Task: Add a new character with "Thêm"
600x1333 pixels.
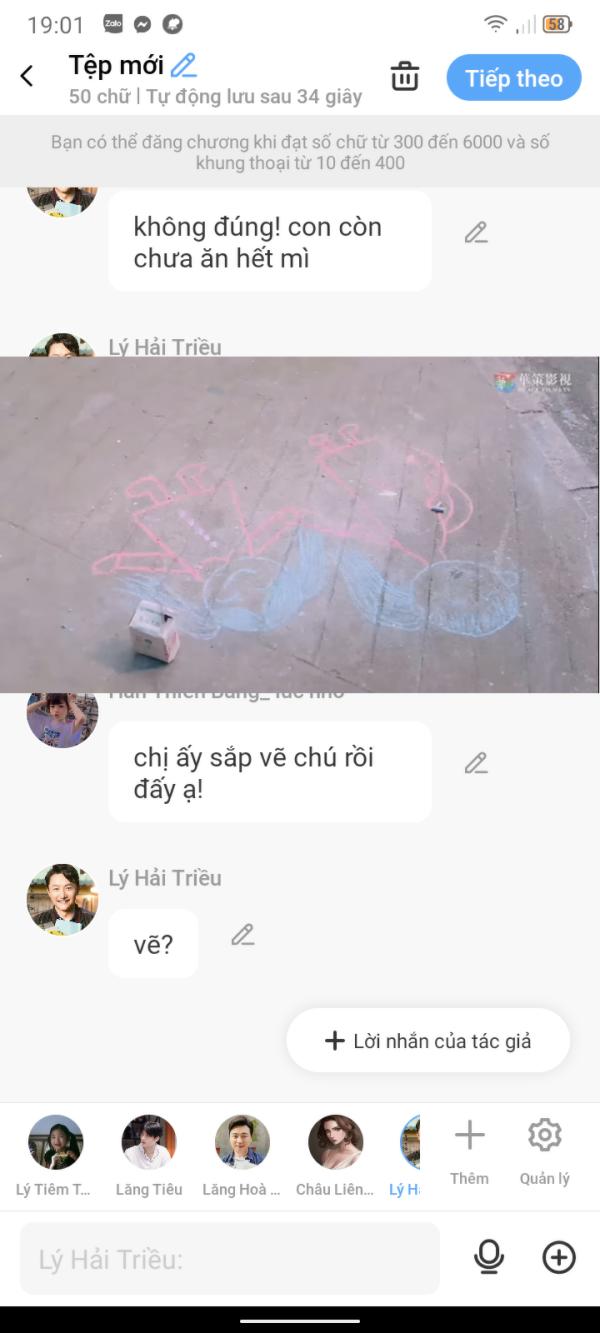Action: tap(469, 1152)
